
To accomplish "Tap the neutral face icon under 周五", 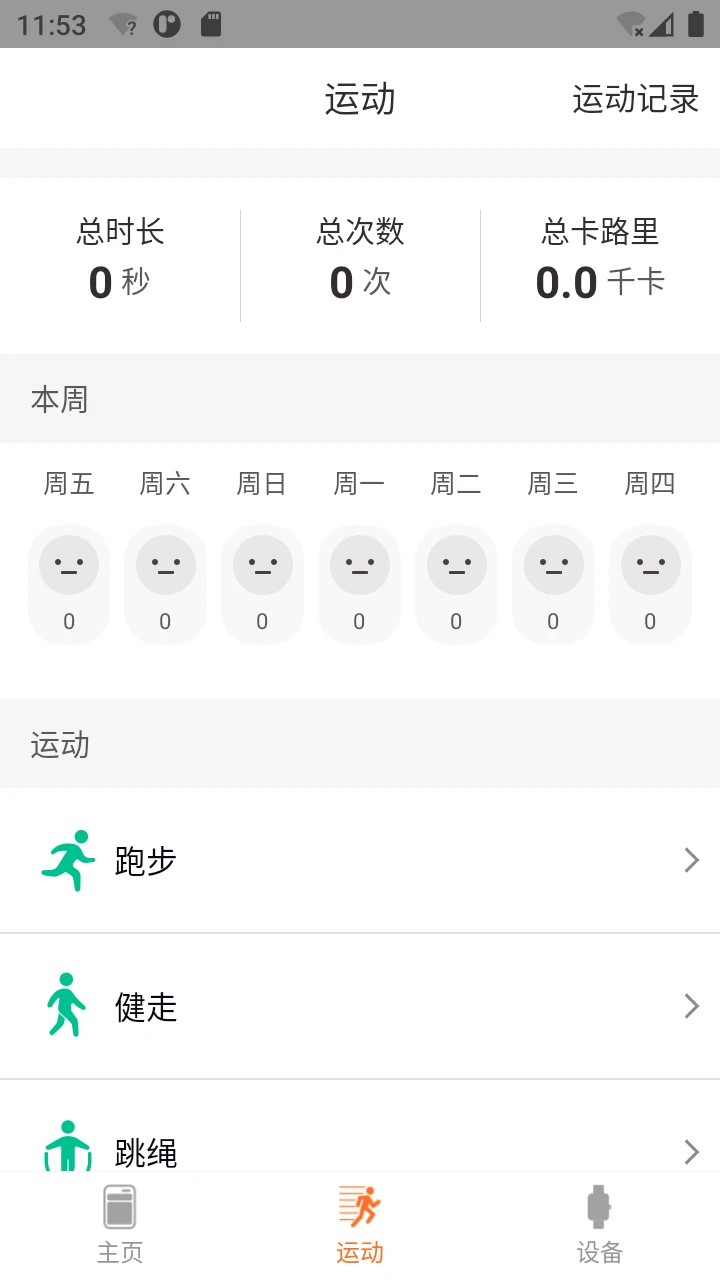I will (x=68, y=564).
